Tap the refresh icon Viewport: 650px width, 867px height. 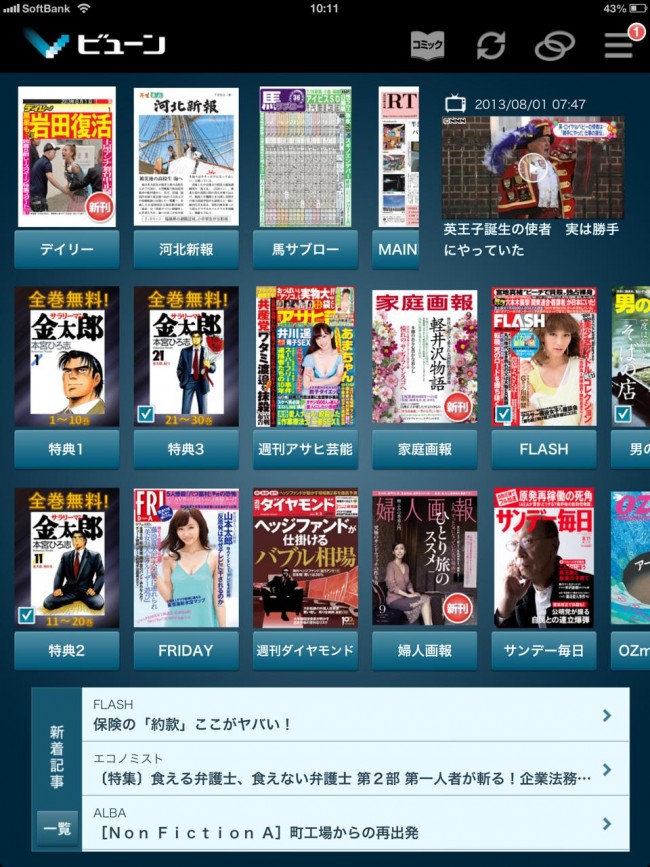pyautogui.click(x=491, y=46)
